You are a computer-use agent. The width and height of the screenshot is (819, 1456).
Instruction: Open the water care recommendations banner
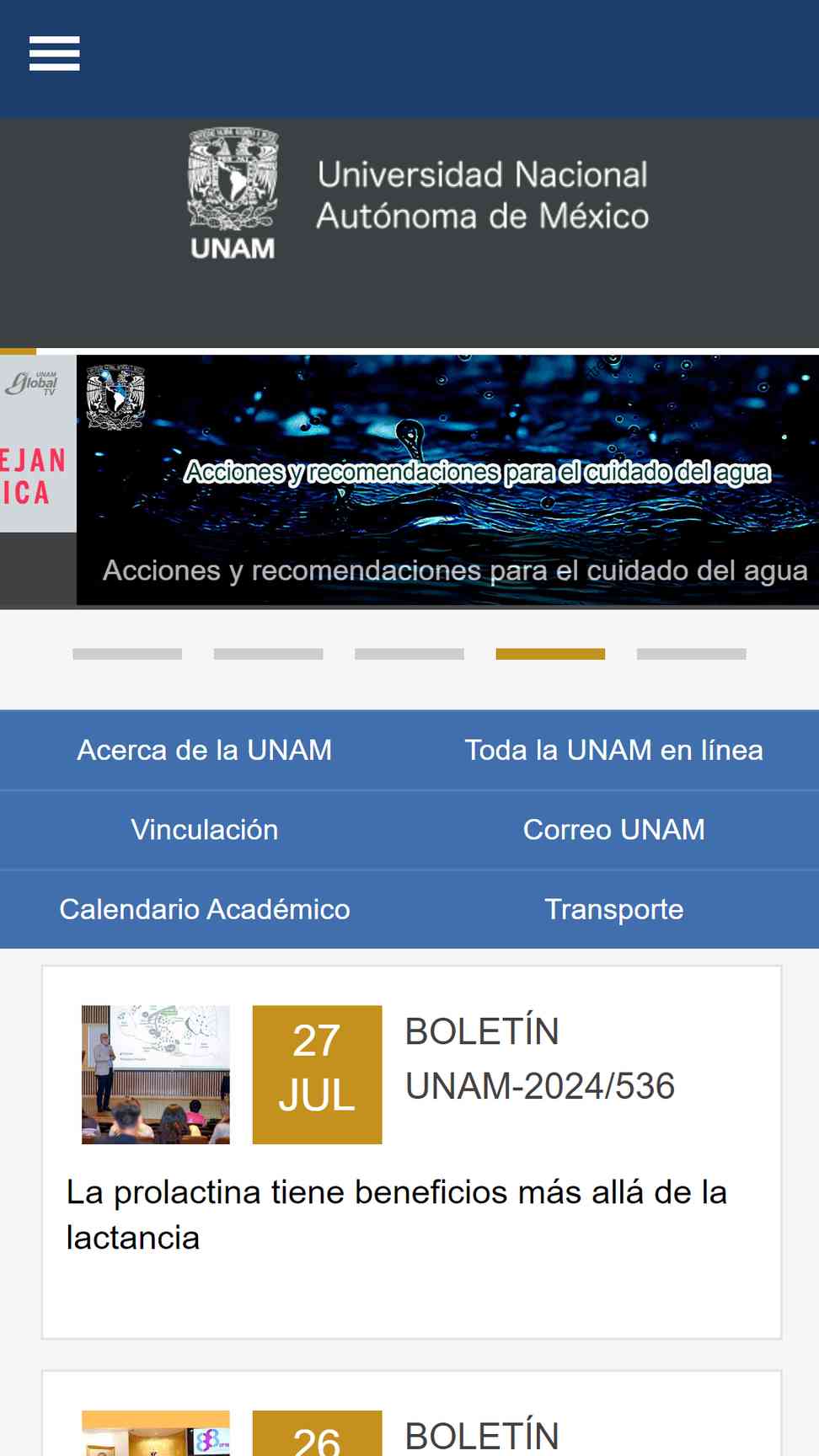pos(447,480)
